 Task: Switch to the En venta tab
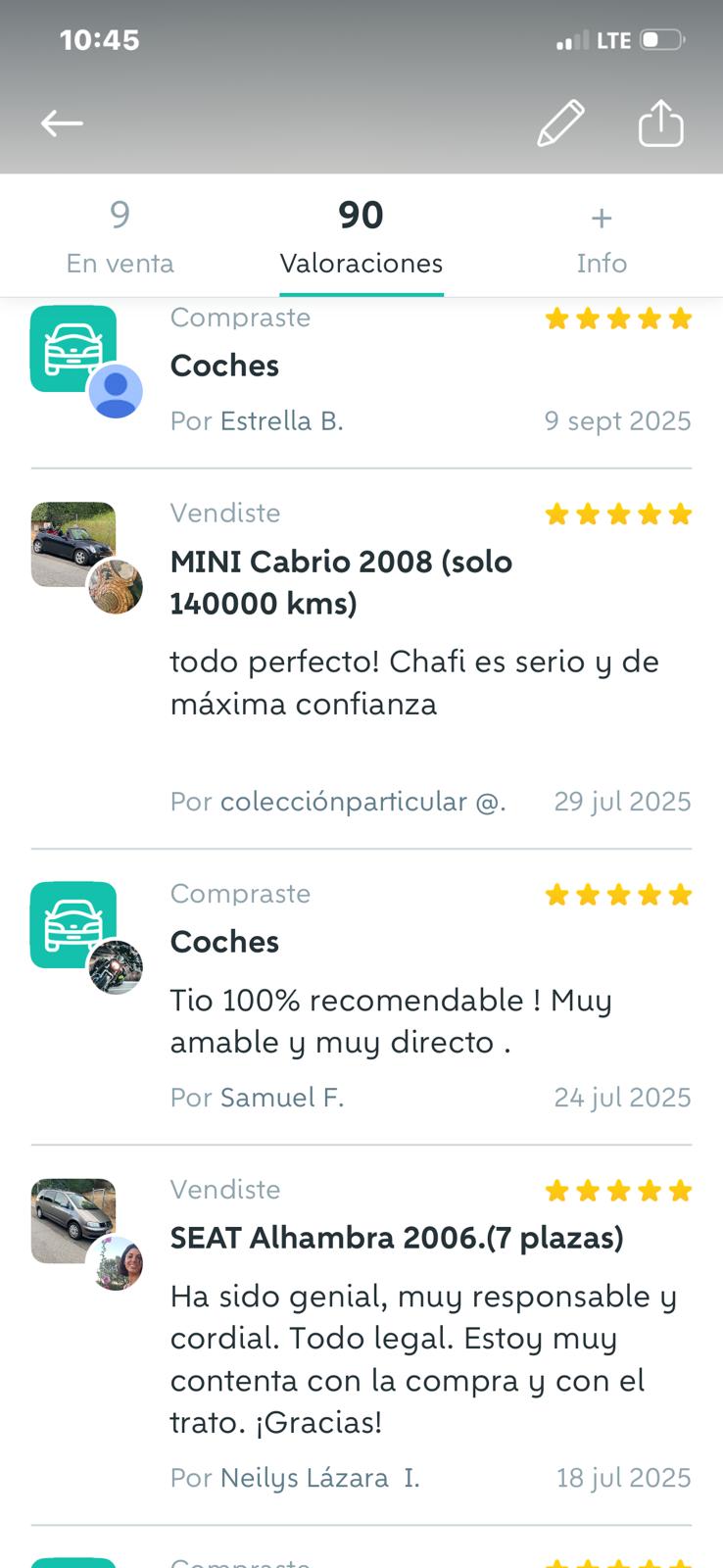tap(120, 236)
